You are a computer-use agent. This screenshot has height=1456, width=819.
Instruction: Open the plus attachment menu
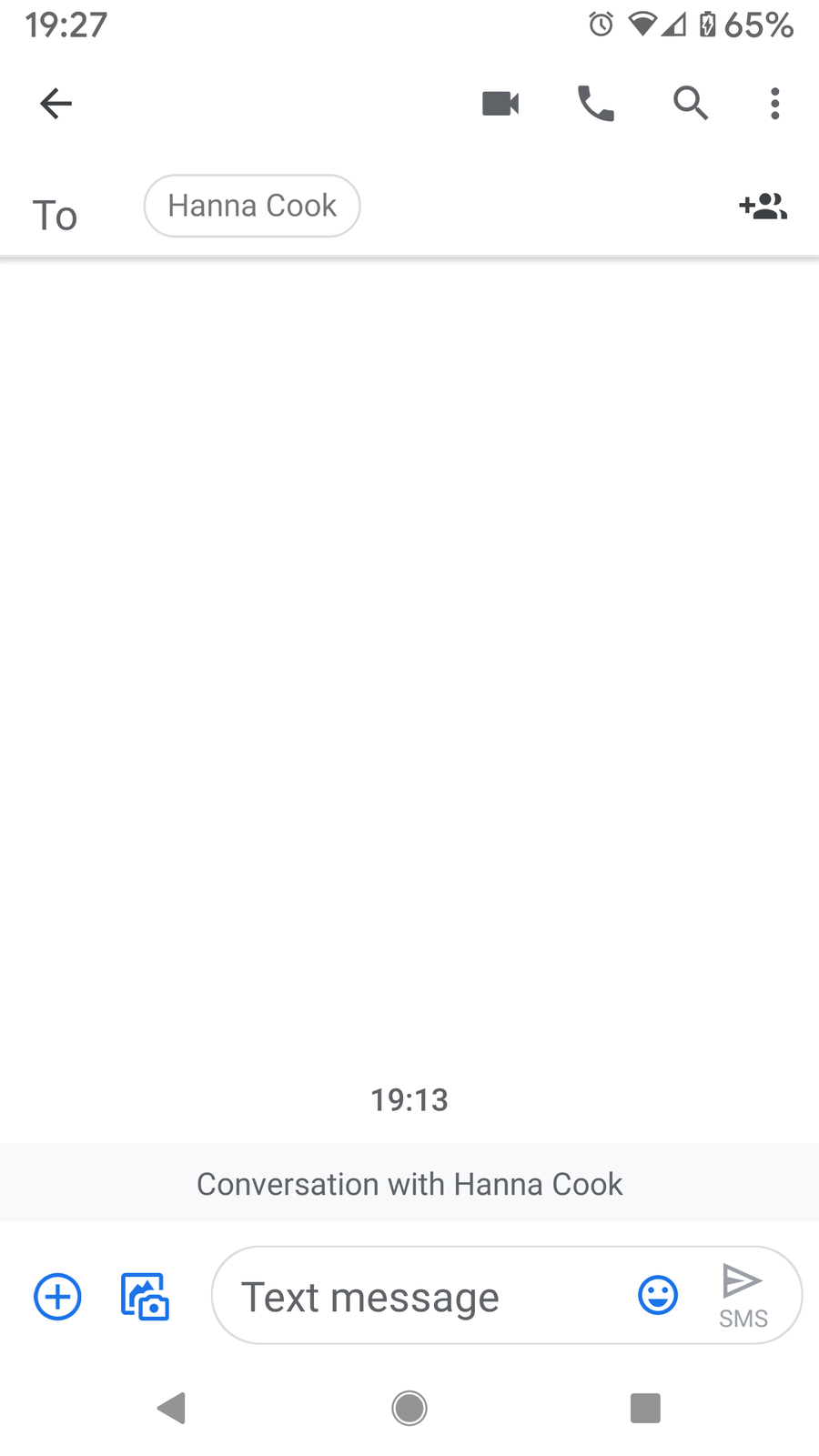[x=57, y=1296]
